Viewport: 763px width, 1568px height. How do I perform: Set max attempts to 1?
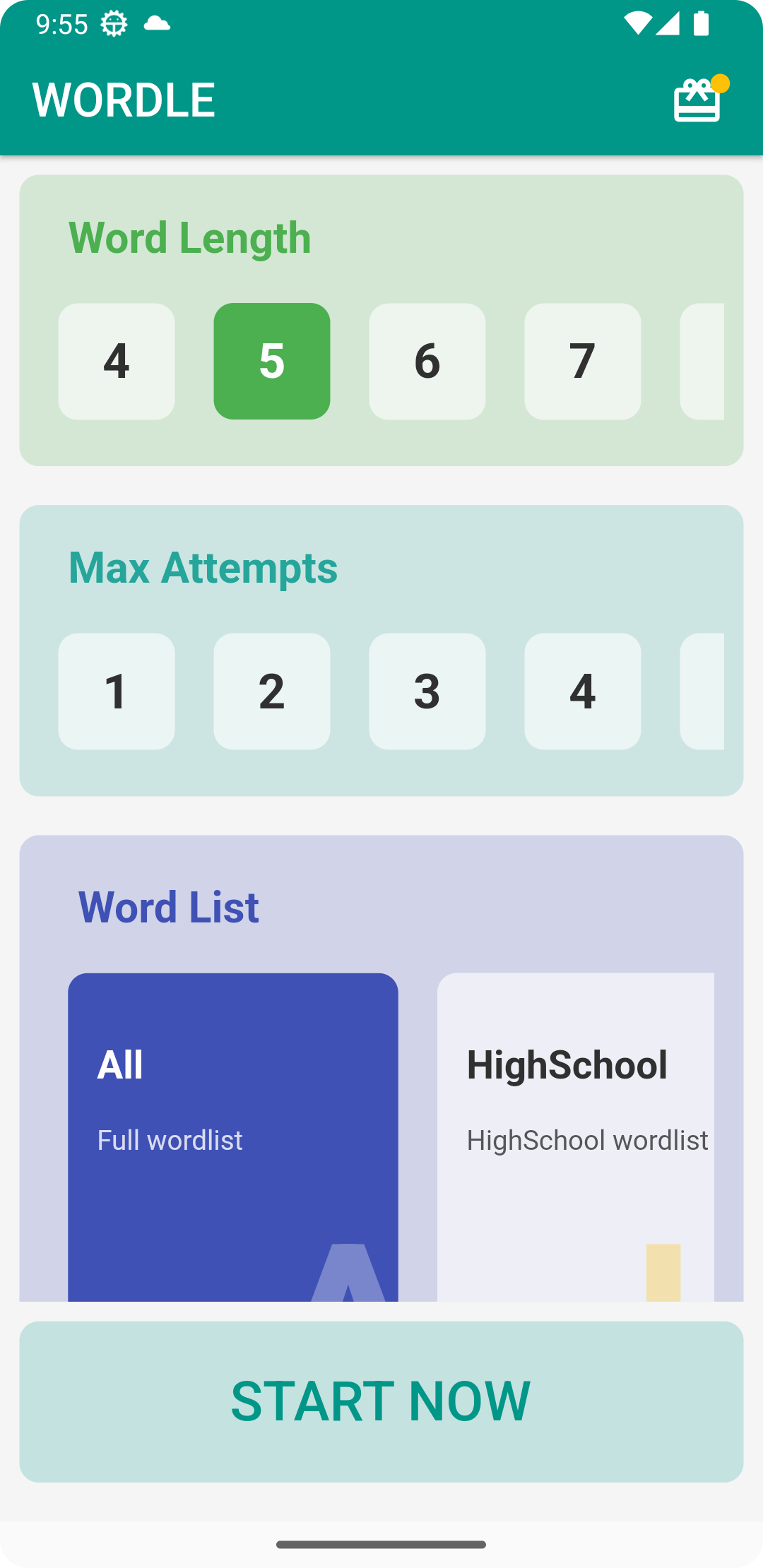[117, 691]
